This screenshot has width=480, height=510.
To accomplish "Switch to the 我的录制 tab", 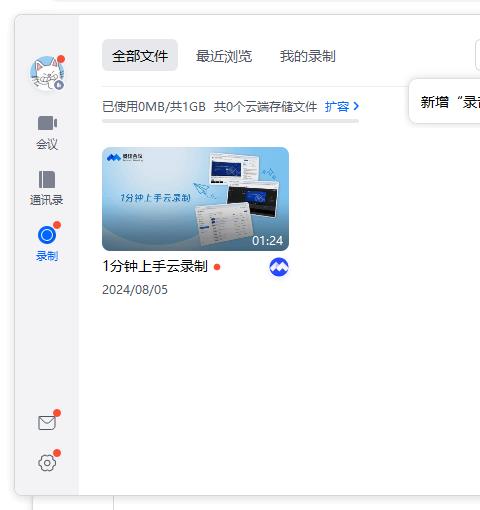I will 308,56.
